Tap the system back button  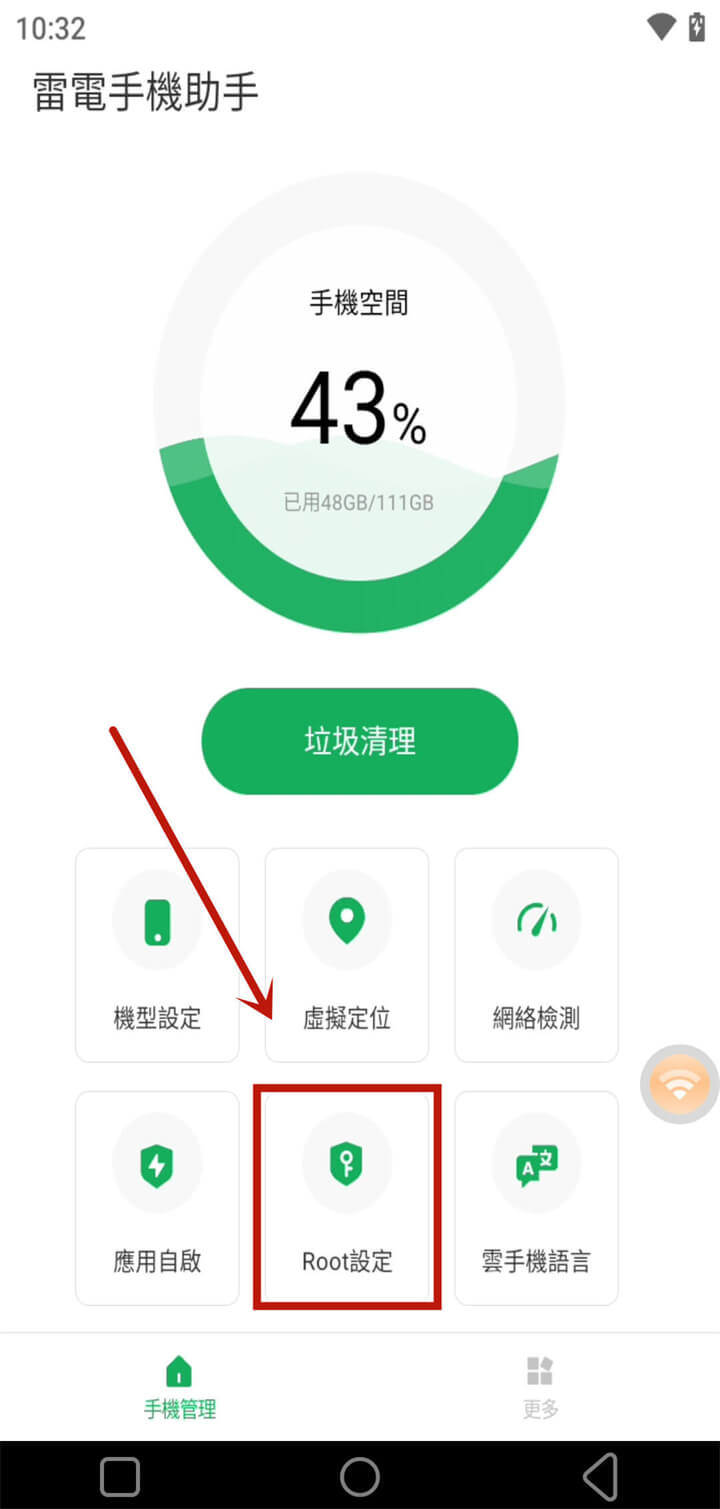pos(600,1476)
